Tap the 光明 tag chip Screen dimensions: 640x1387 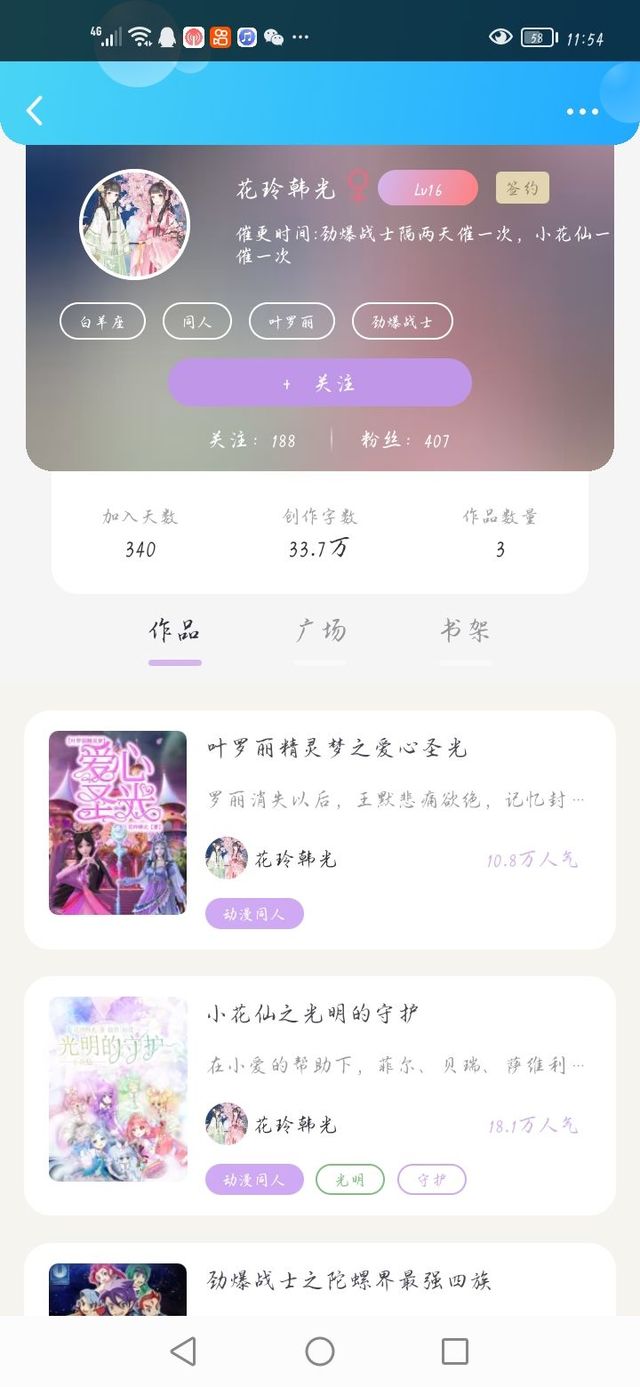350,1180
